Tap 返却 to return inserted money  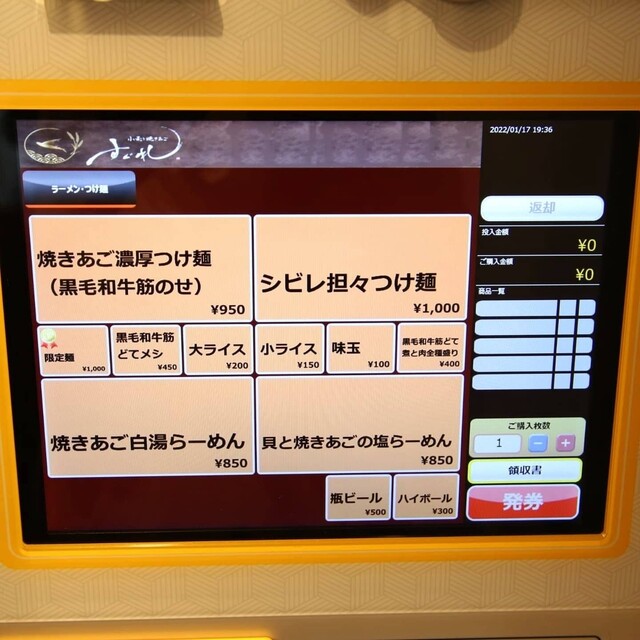coord(541,208)
